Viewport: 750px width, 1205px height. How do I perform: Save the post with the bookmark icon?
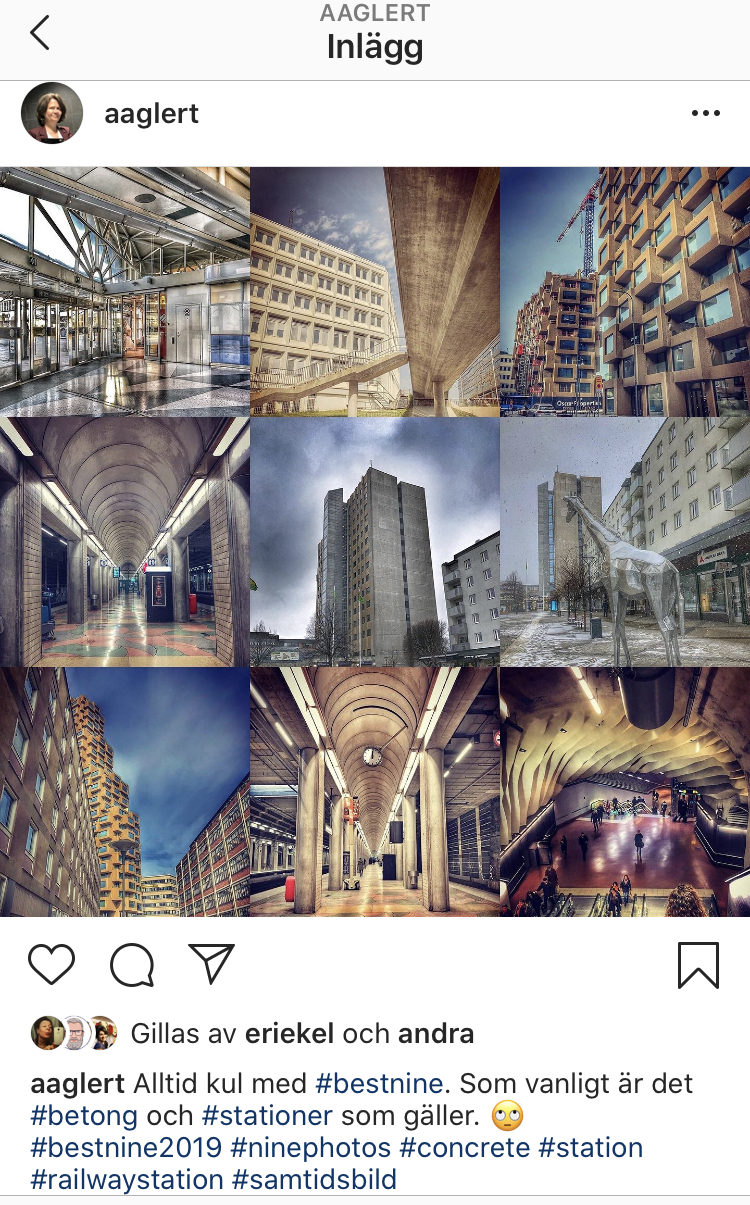pos(698,965)
